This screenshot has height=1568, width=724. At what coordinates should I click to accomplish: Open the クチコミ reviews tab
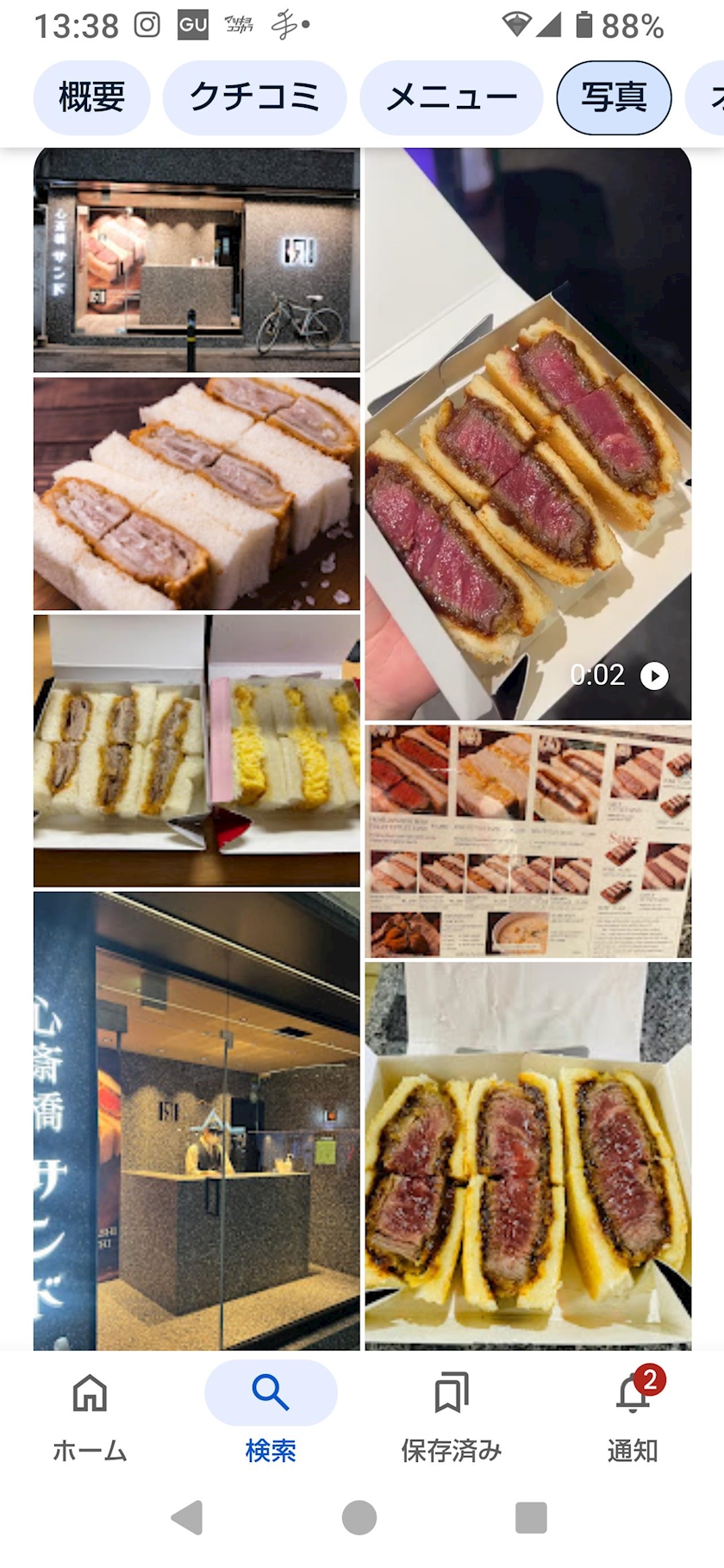254,97
